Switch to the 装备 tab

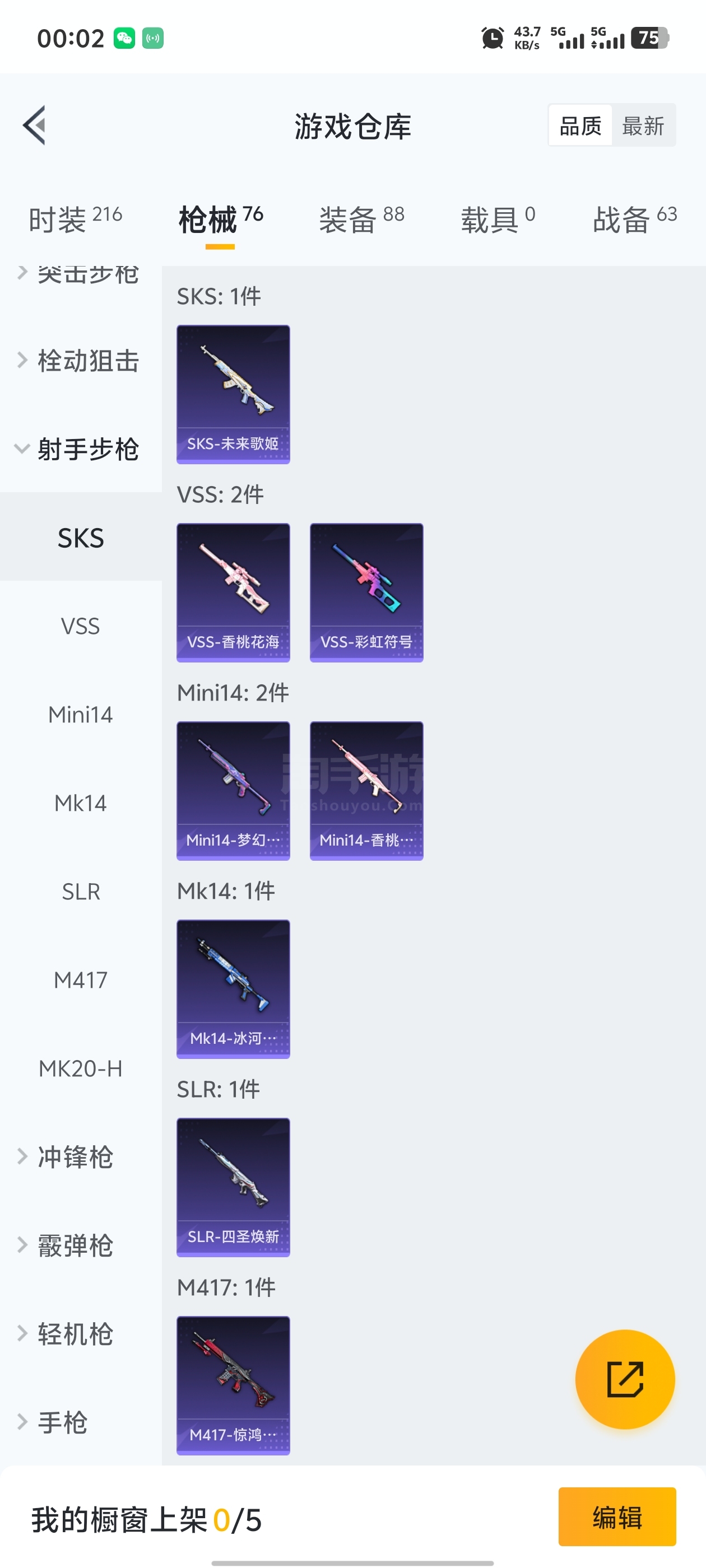point(361,218)
